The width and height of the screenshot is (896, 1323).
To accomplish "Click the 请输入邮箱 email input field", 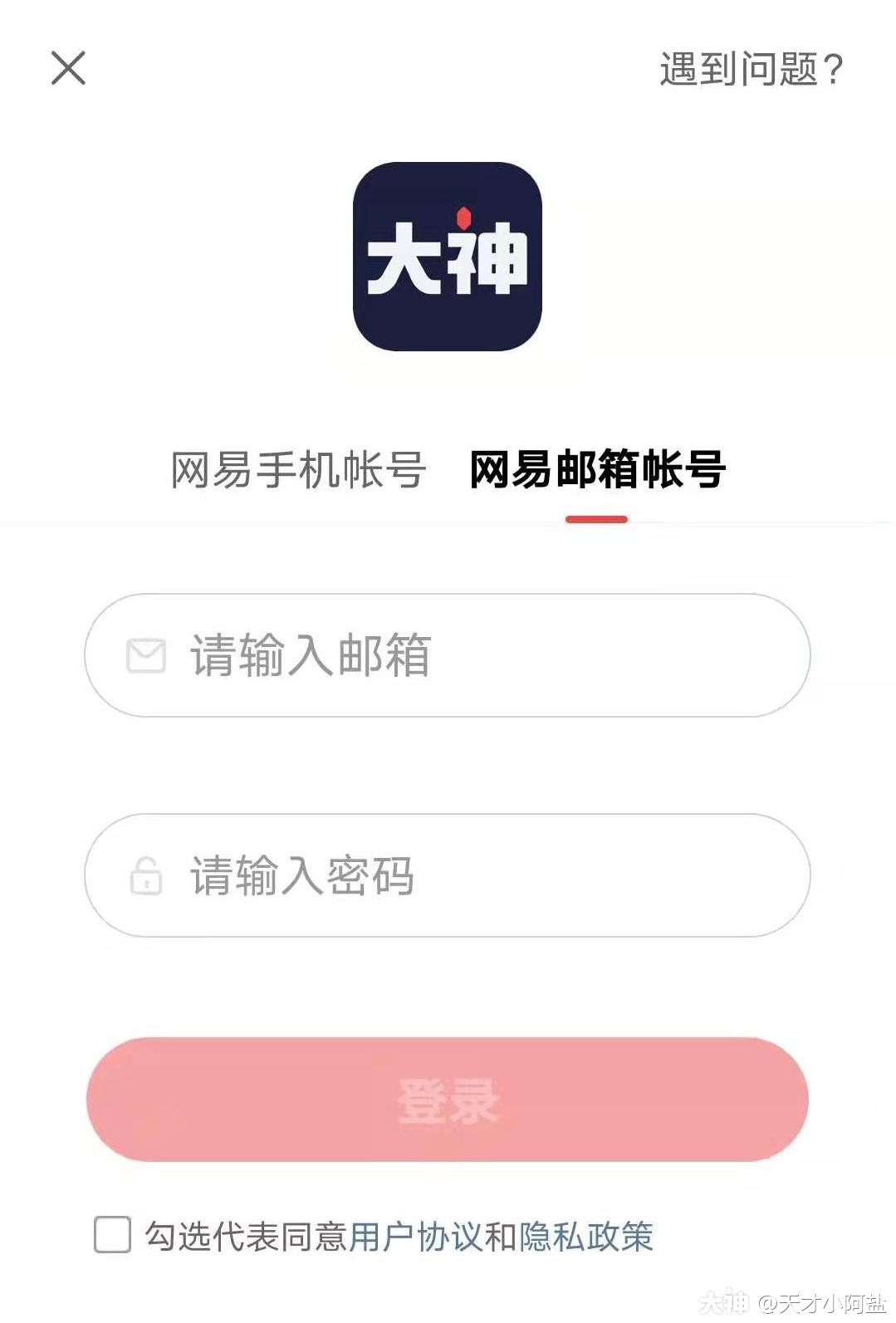I will tap(448, 655).
